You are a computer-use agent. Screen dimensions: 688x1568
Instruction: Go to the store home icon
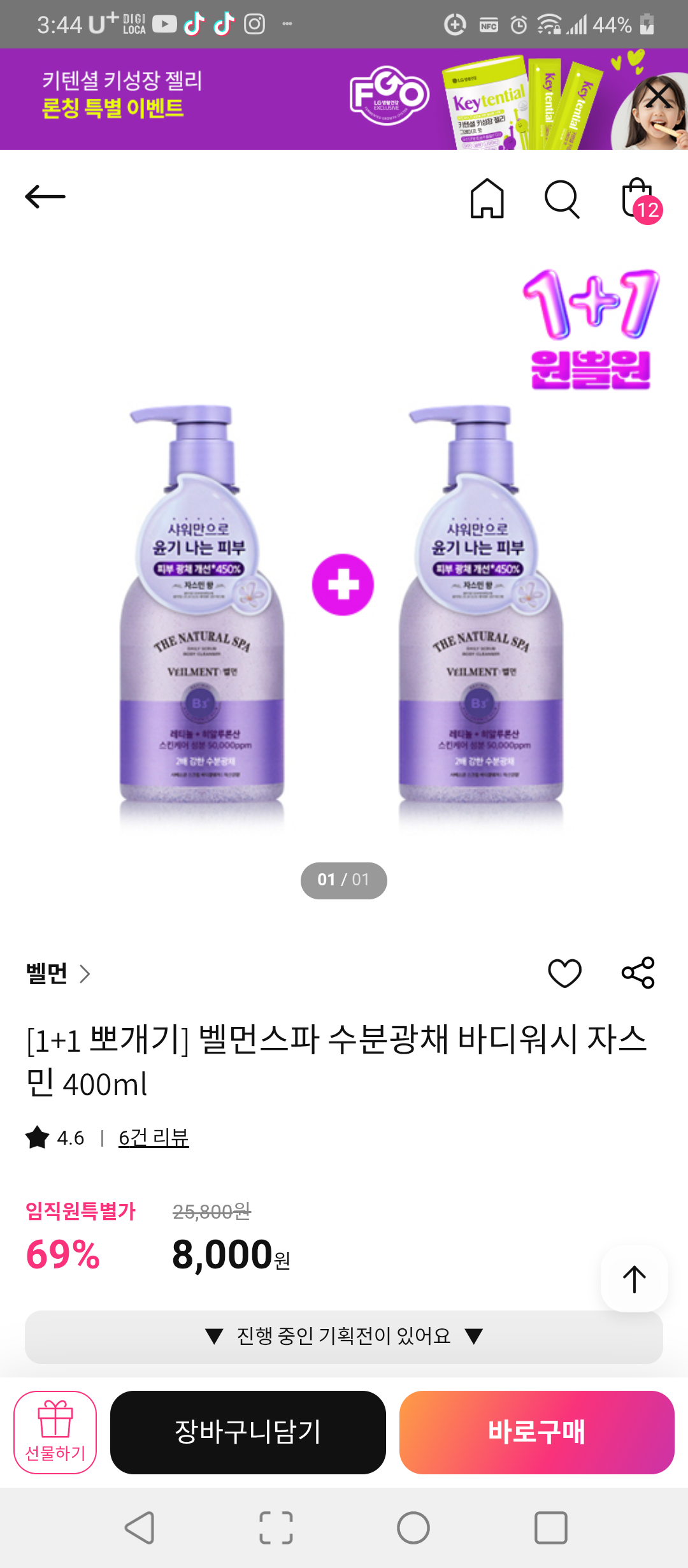(x=487, y=198)
